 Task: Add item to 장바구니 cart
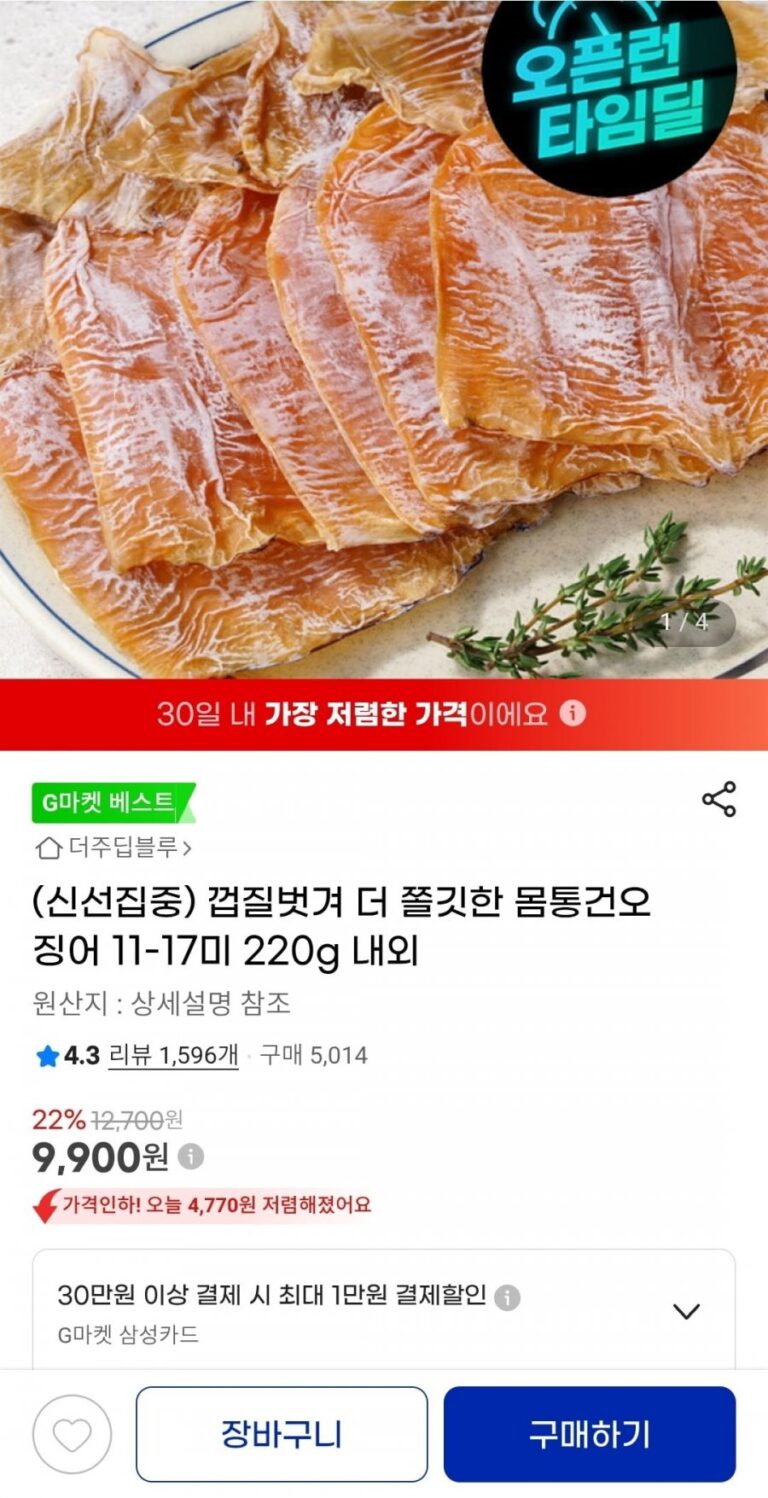(x=281, y=1434)
